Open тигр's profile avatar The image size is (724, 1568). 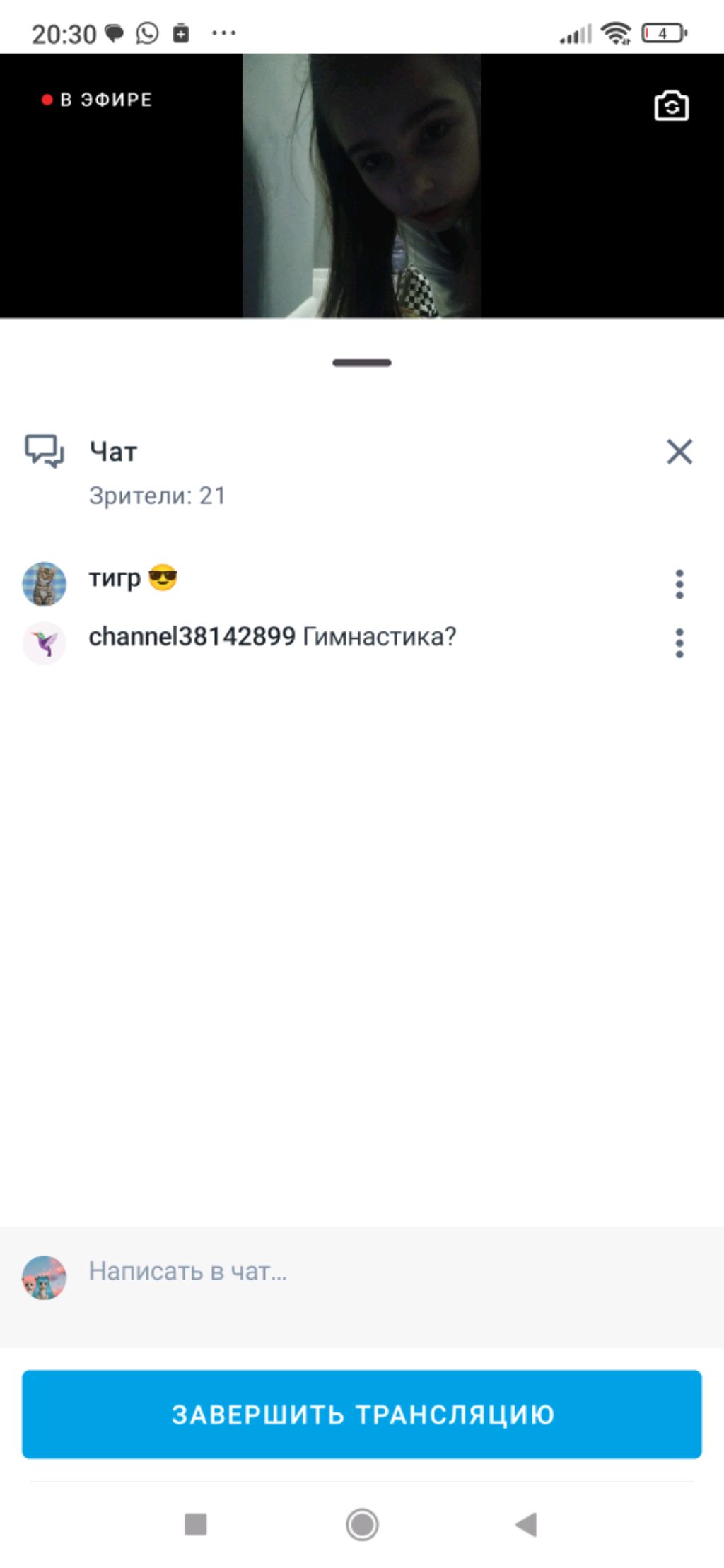click(45, 585)
